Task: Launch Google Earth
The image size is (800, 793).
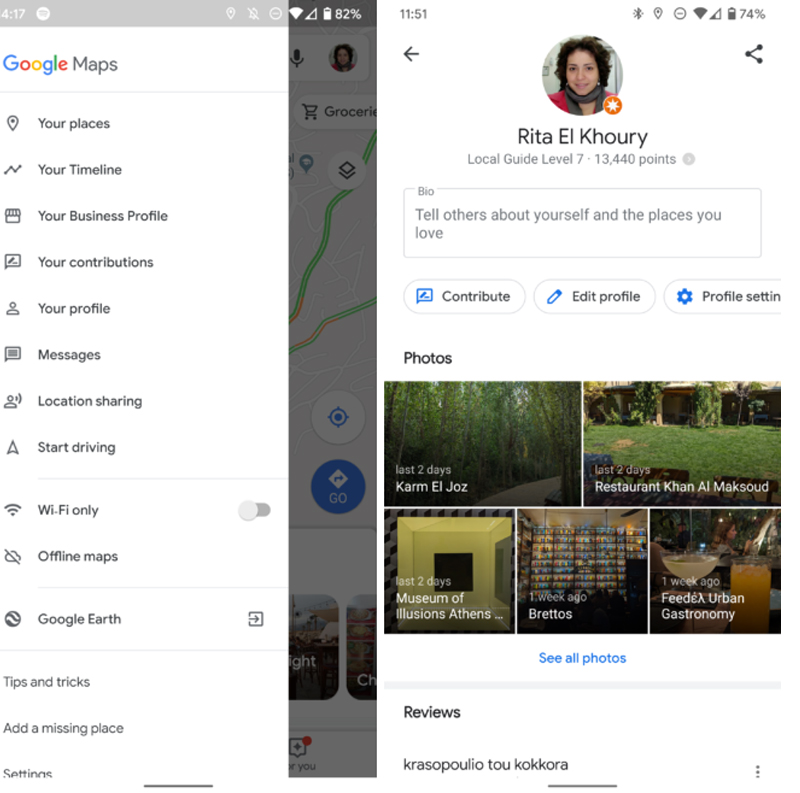Action: 79,619
